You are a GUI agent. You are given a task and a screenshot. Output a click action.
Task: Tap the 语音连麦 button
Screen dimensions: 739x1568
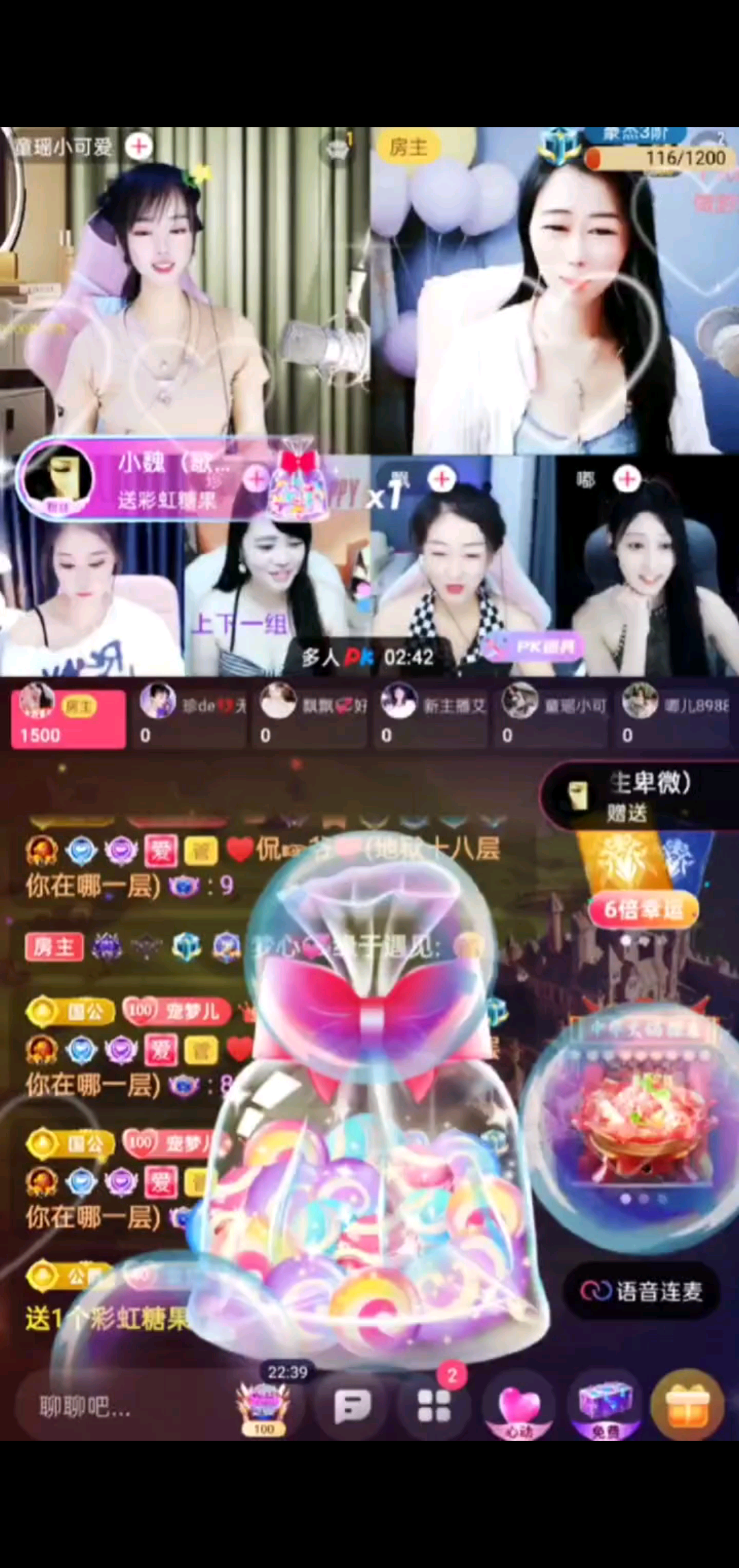coord(642,1291)
